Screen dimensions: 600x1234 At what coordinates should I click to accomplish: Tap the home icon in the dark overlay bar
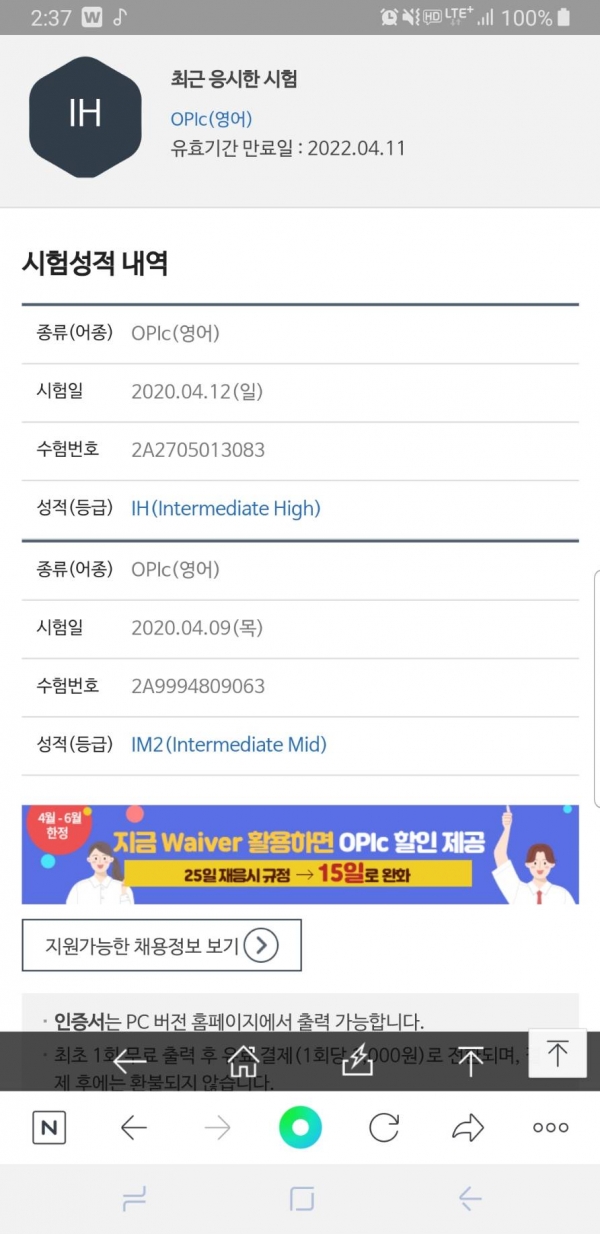pos(244,1061)
